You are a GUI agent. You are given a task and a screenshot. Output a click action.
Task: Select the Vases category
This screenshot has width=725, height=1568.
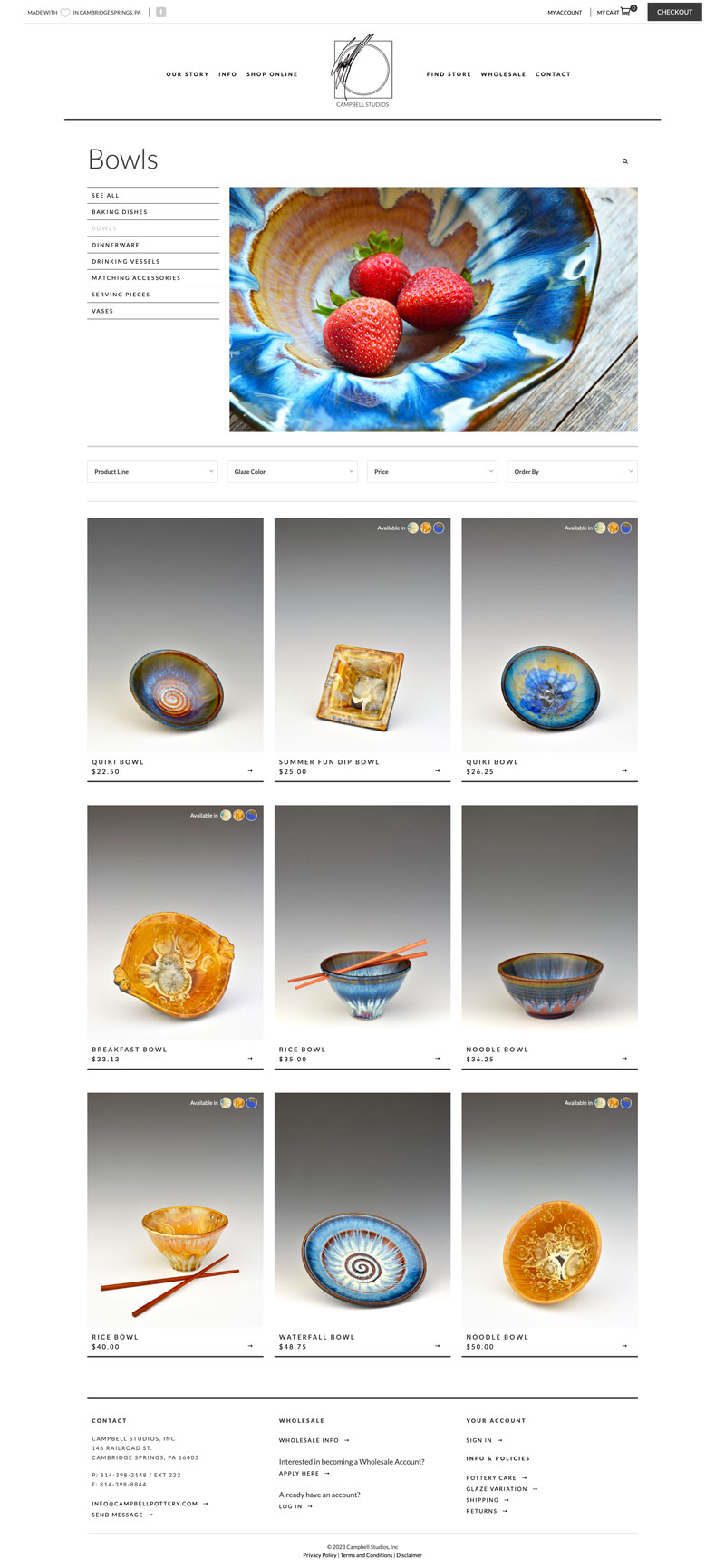[x=102, y=311]
